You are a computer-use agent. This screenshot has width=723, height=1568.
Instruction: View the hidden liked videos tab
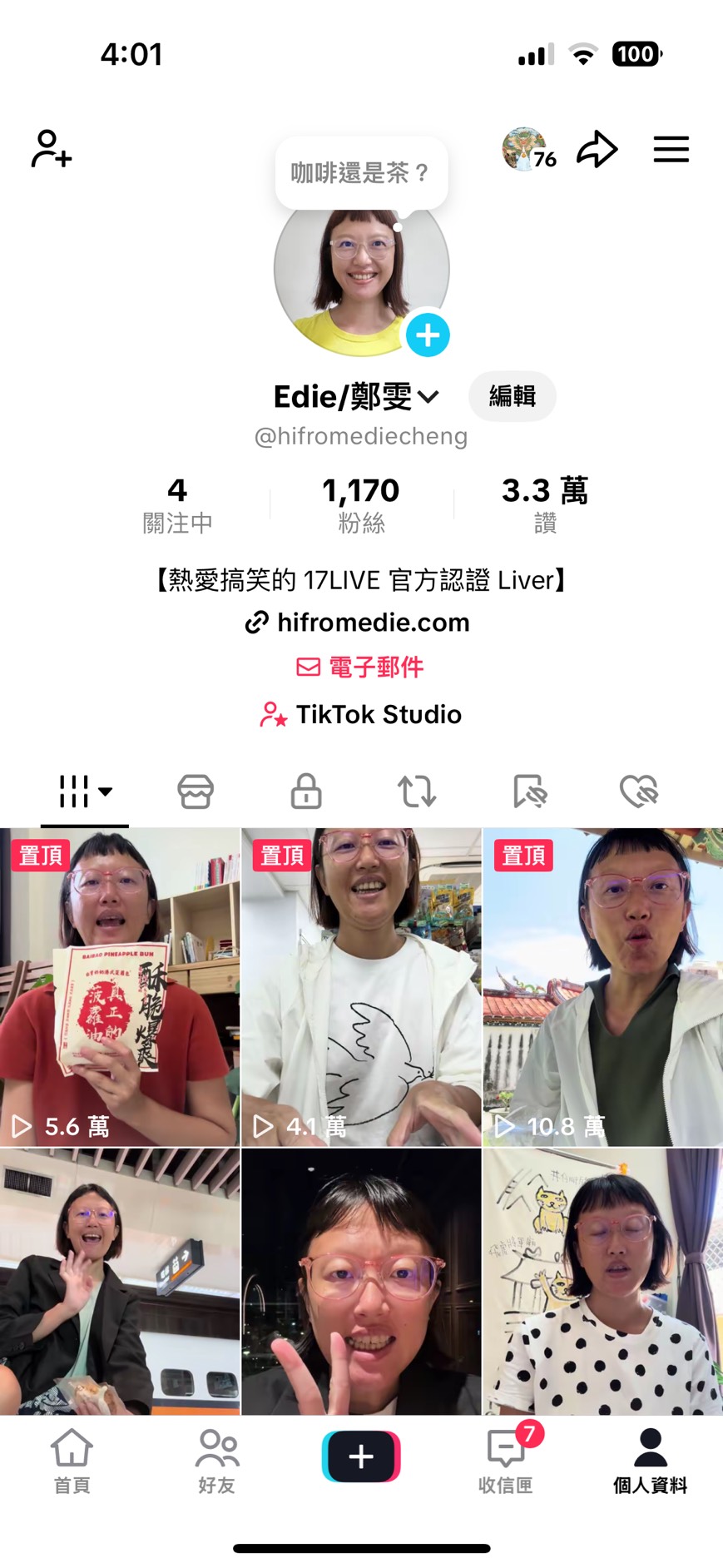pos(638,791)
